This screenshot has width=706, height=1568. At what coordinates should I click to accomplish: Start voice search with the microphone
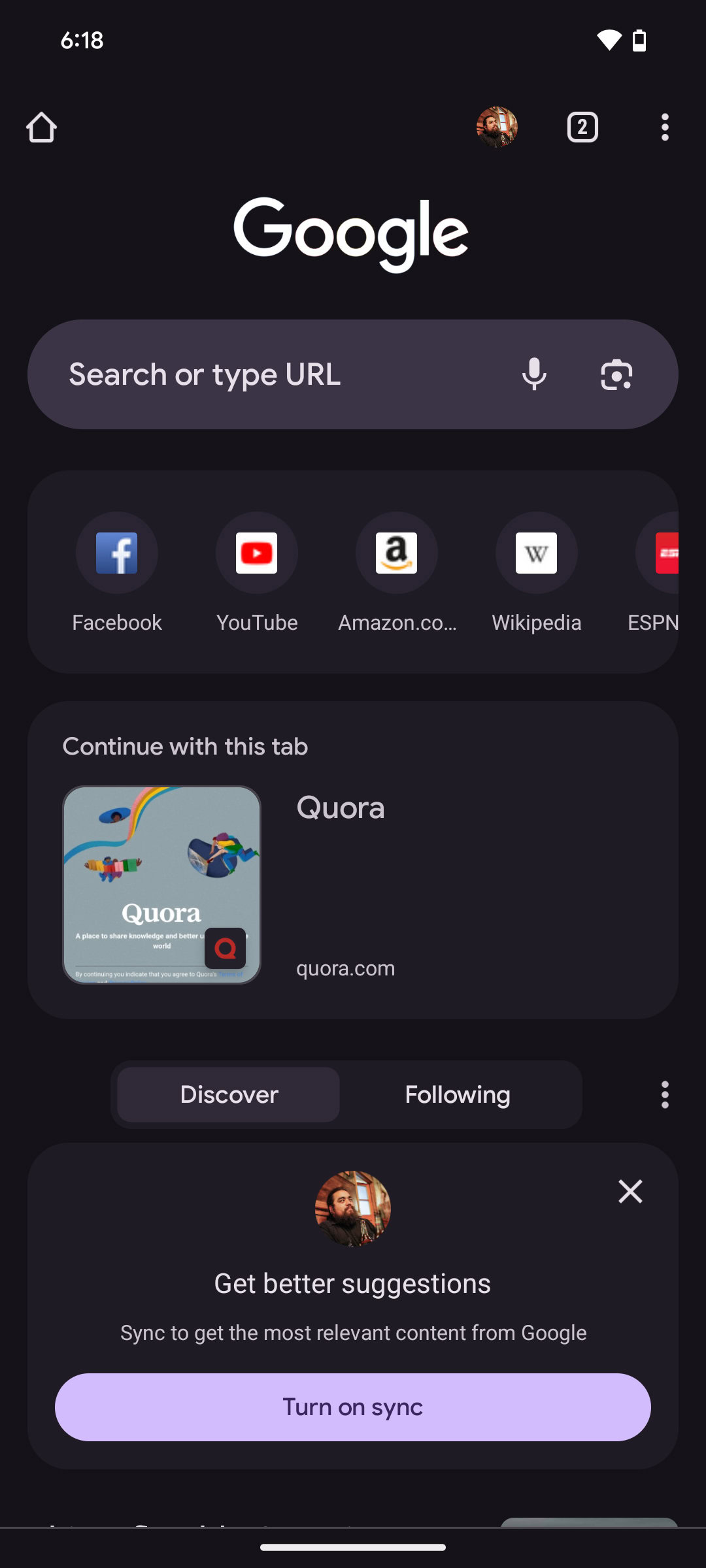pyautogui.click(x=534, y=374)
